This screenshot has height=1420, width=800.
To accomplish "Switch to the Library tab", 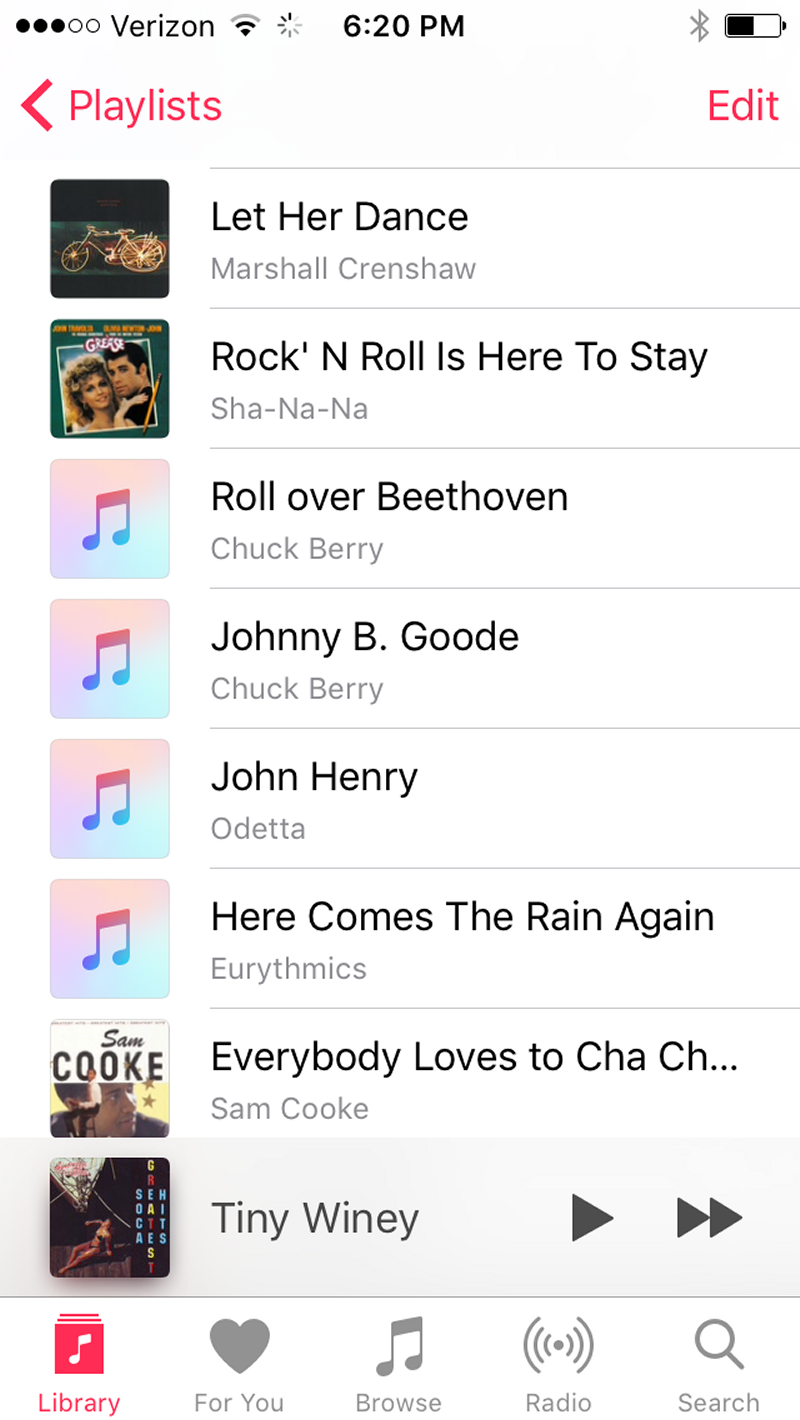I will point(79,1364).
